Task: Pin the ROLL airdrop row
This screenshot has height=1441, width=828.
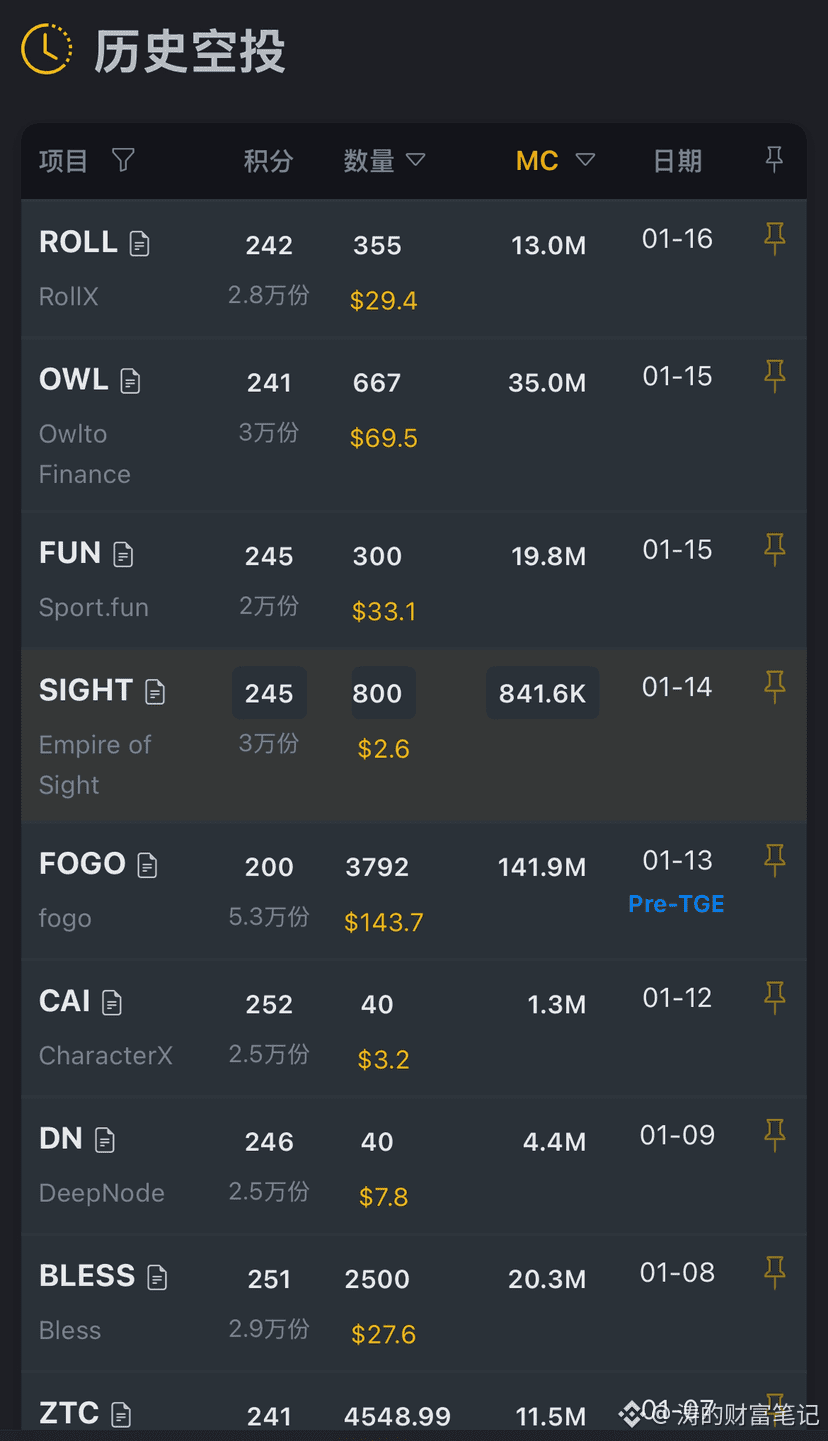Action: click(x=774, y=239)
